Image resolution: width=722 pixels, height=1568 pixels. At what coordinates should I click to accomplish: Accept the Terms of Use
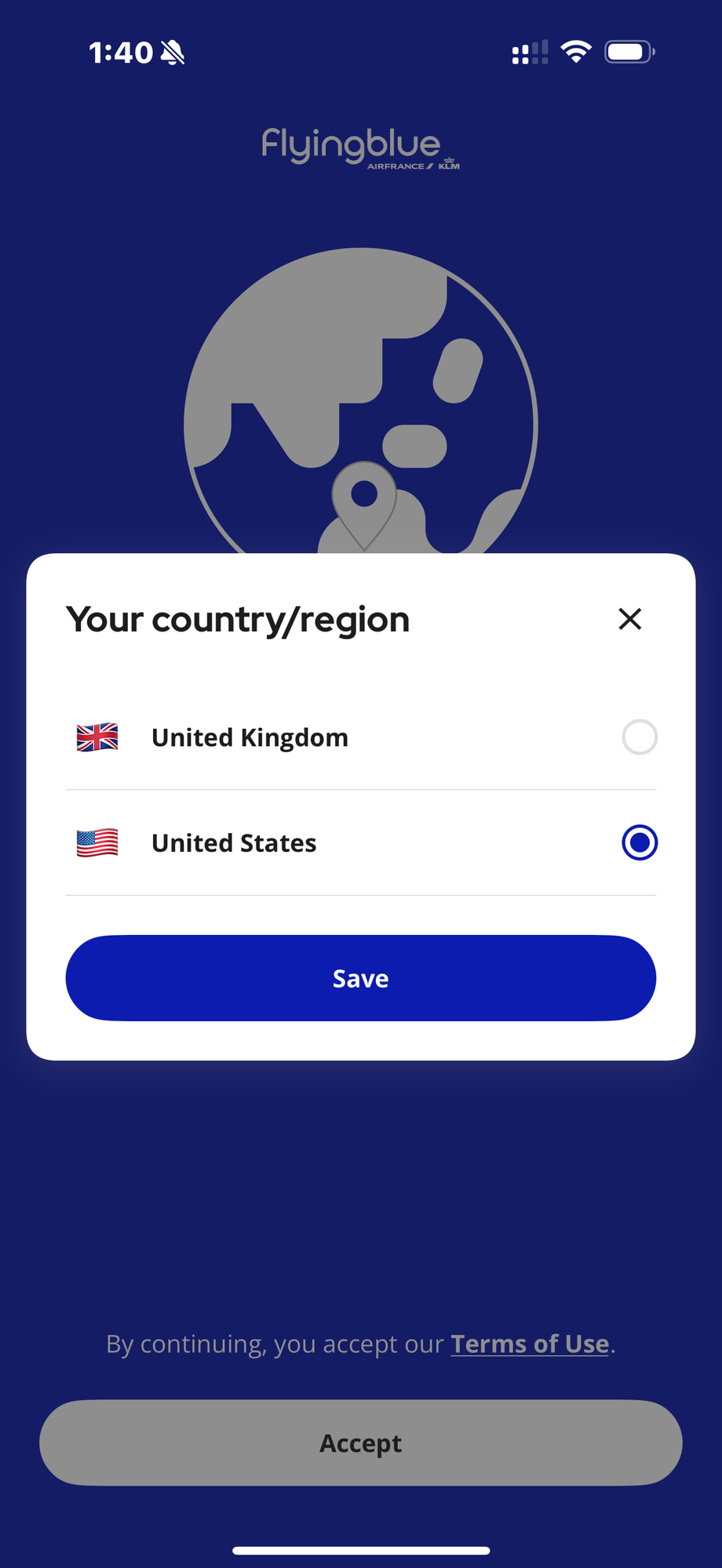click(x=360, y=1442)
